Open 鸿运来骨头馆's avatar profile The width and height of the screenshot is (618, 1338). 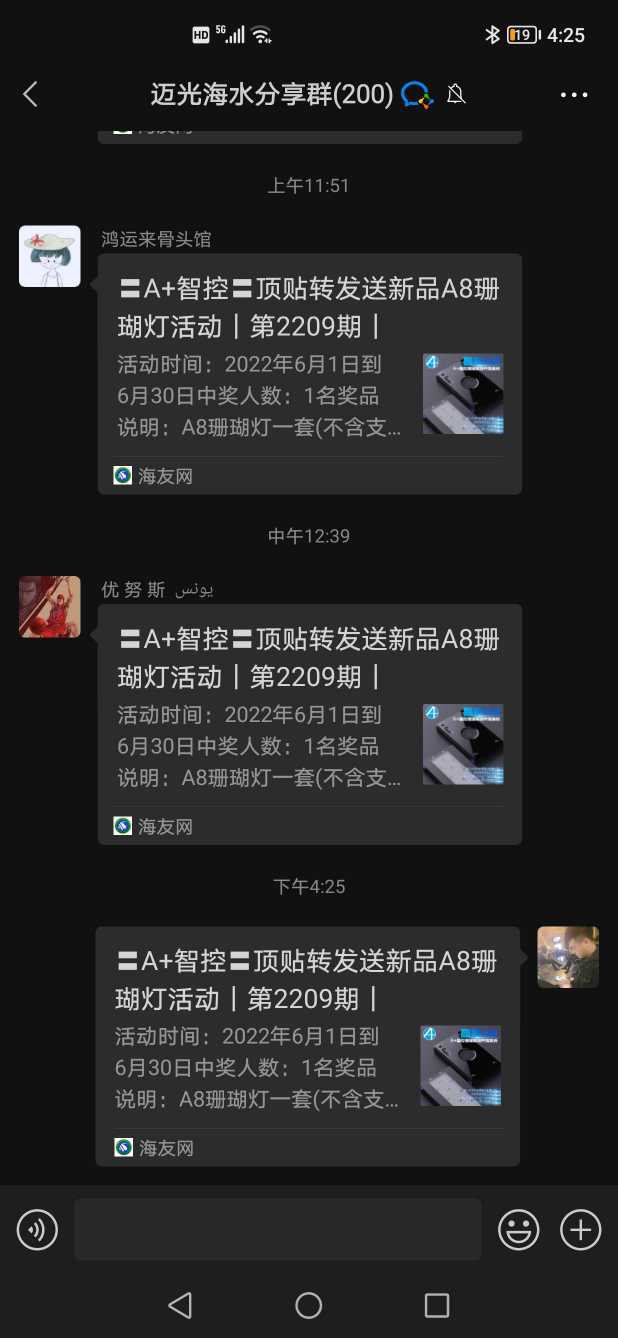click(x=50, y=256)
